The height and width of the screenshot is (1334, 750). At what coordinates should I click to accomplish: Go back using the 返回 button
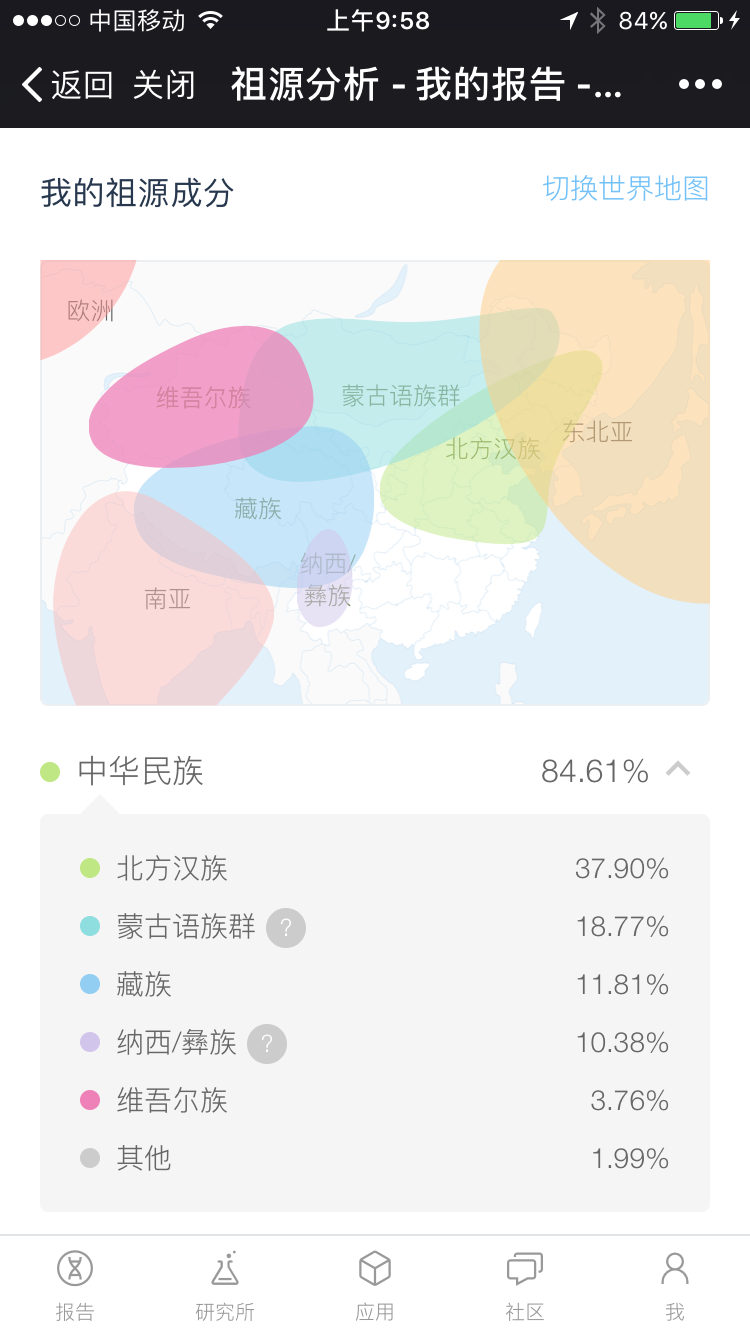tap(67, 85)
